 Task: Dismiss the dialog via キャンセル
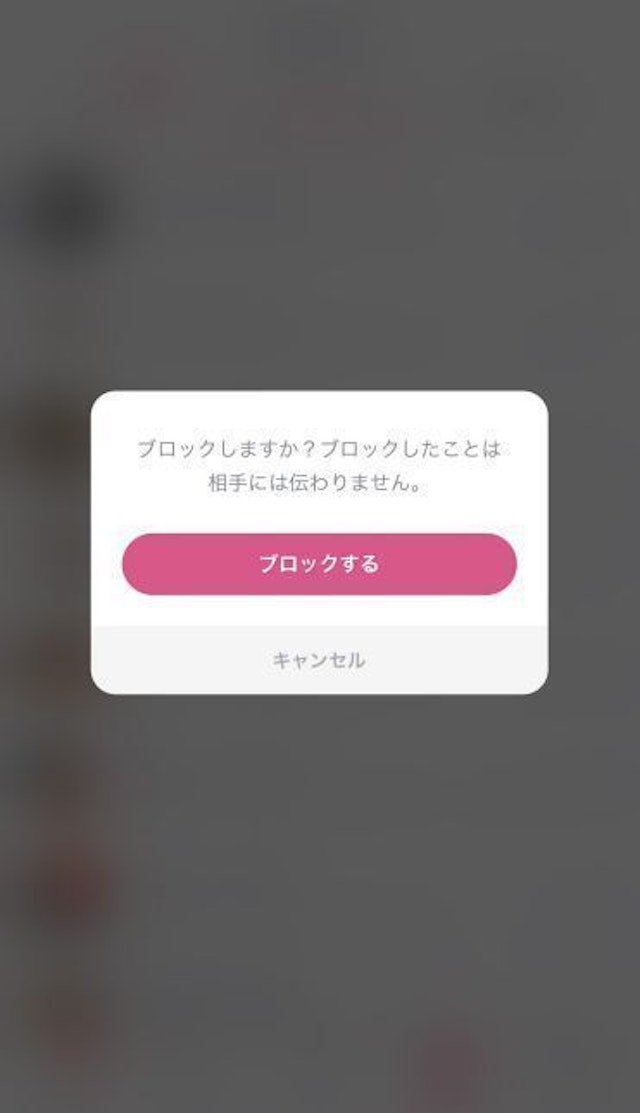pos(319,660)
